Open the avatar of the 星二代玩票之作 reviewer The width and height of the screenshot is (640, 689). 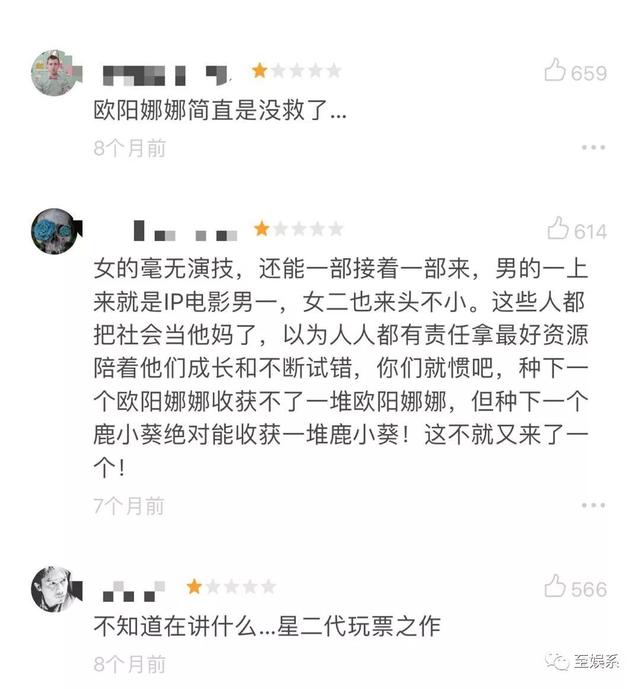tap(55, 589)
